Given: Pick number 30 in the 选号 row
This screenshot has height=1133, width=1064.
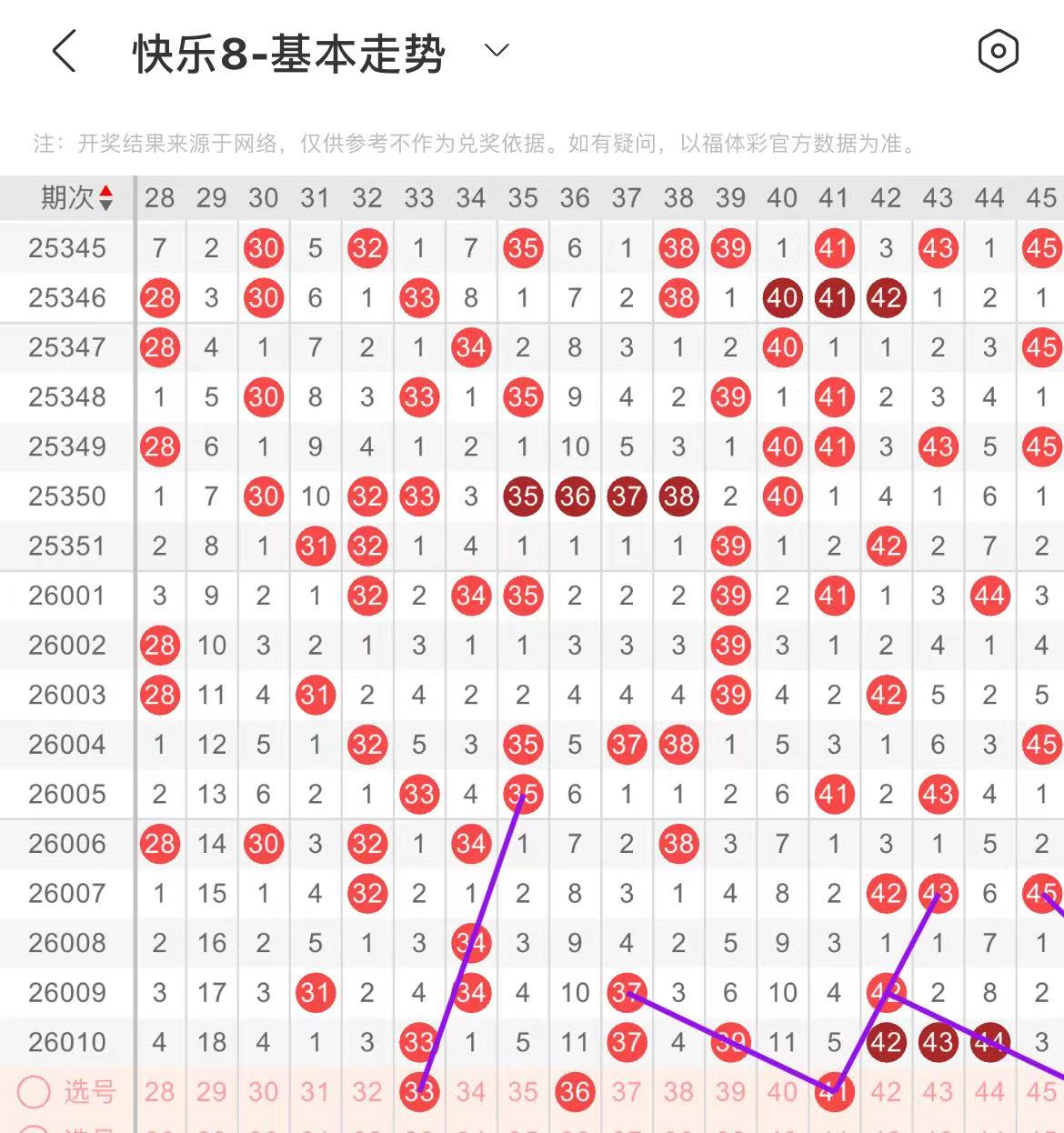Looking at the screenshot, I should click(x=263, y=1091).
